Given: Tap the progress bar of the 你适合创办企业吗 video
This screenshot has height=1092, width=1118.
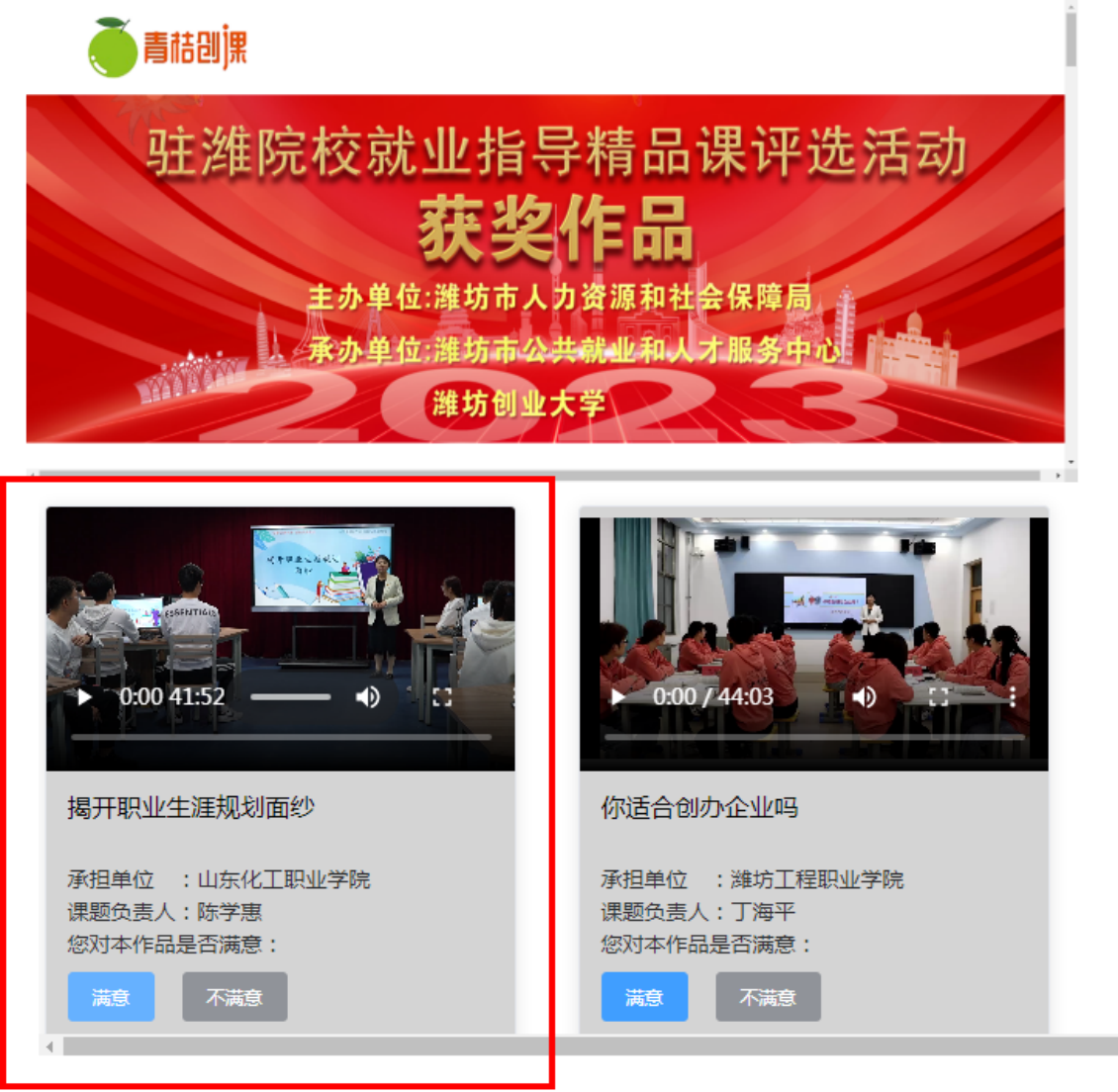Looking at the screenshot, I should (x=813, y=737).
